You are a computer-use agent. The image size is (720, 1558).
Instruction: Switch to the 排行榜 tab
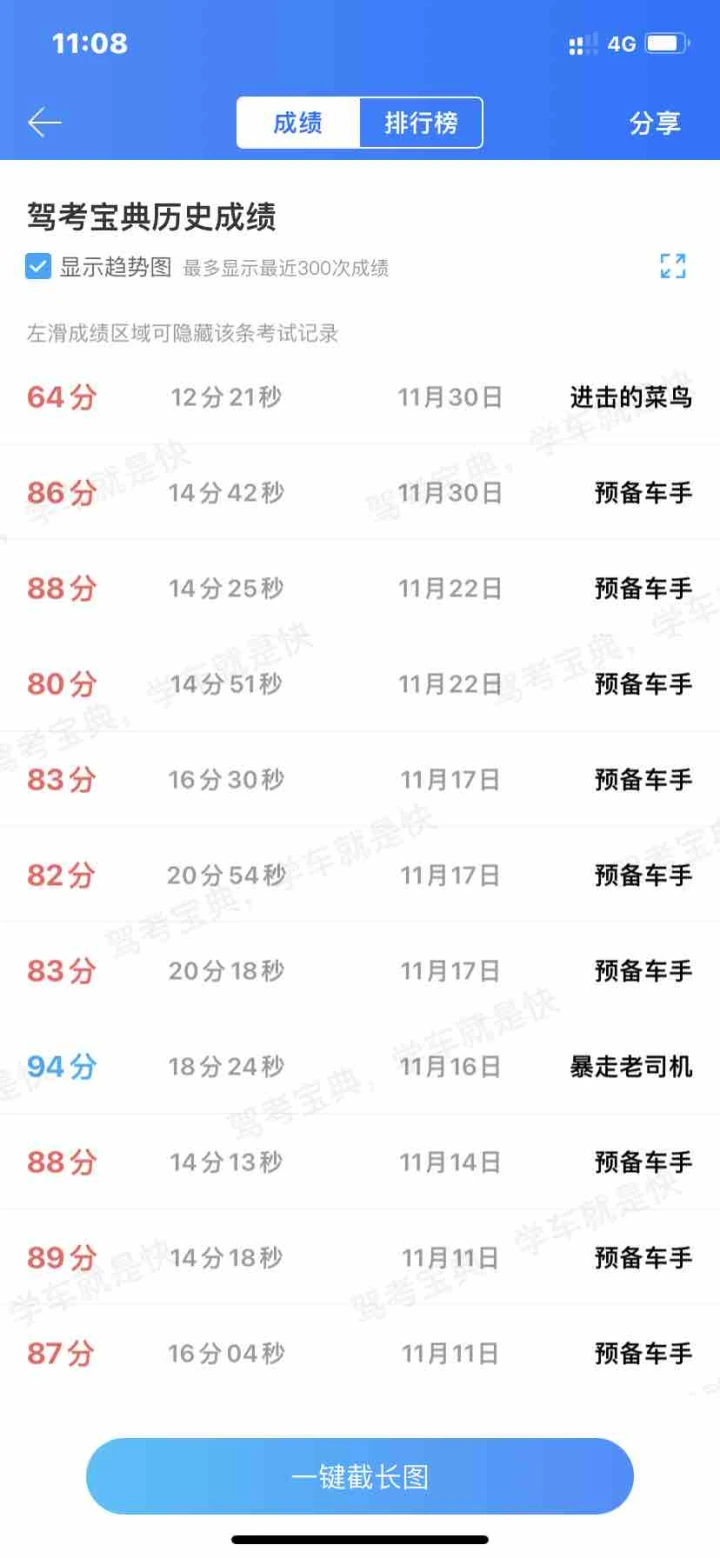421,123
